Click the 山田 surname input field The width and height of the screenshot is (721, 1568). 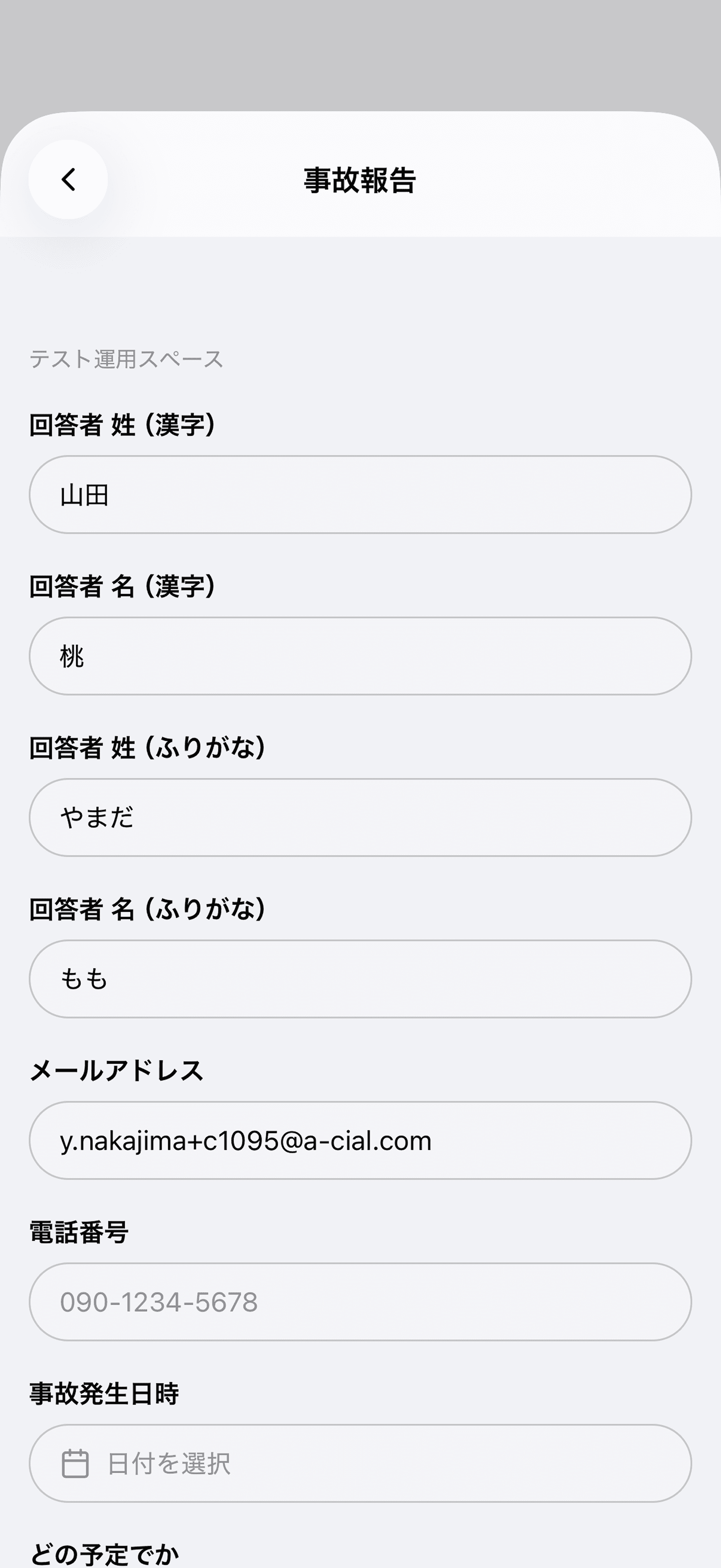tap(360, 494)
